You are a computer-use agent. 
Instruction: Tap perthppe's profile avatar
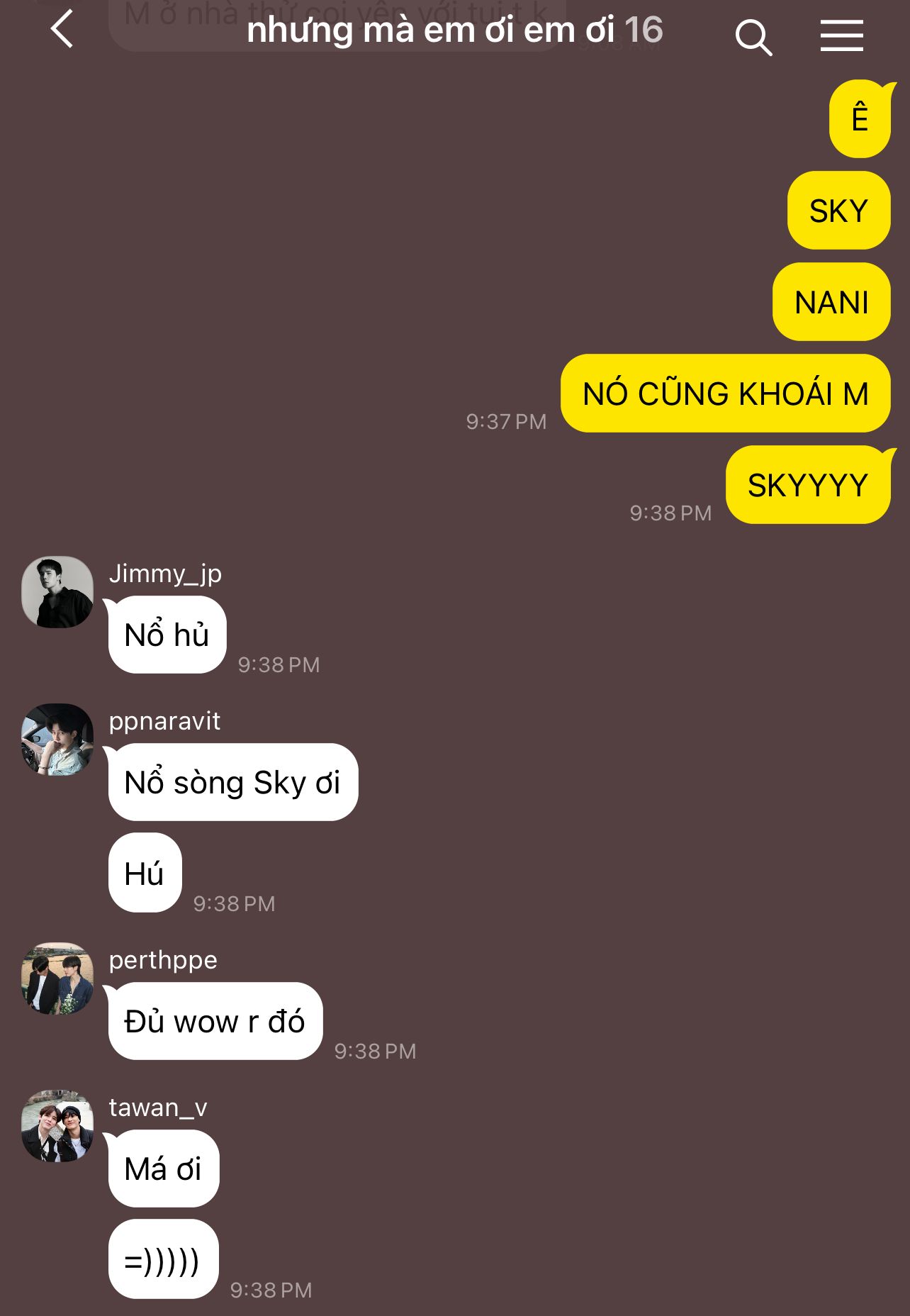57,978
